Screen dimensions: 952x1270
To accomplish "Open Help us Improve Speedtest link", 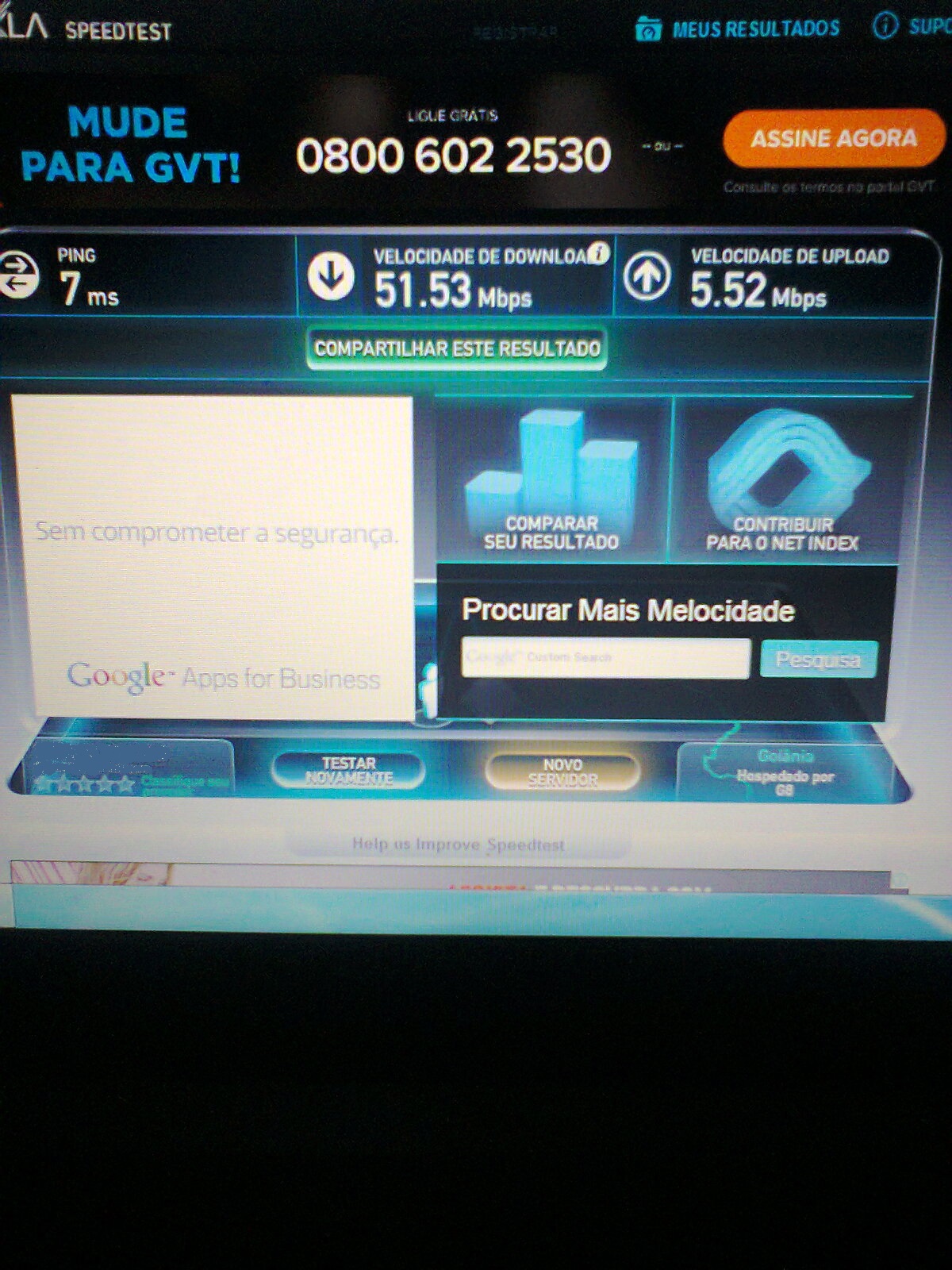I will [458, 844].
